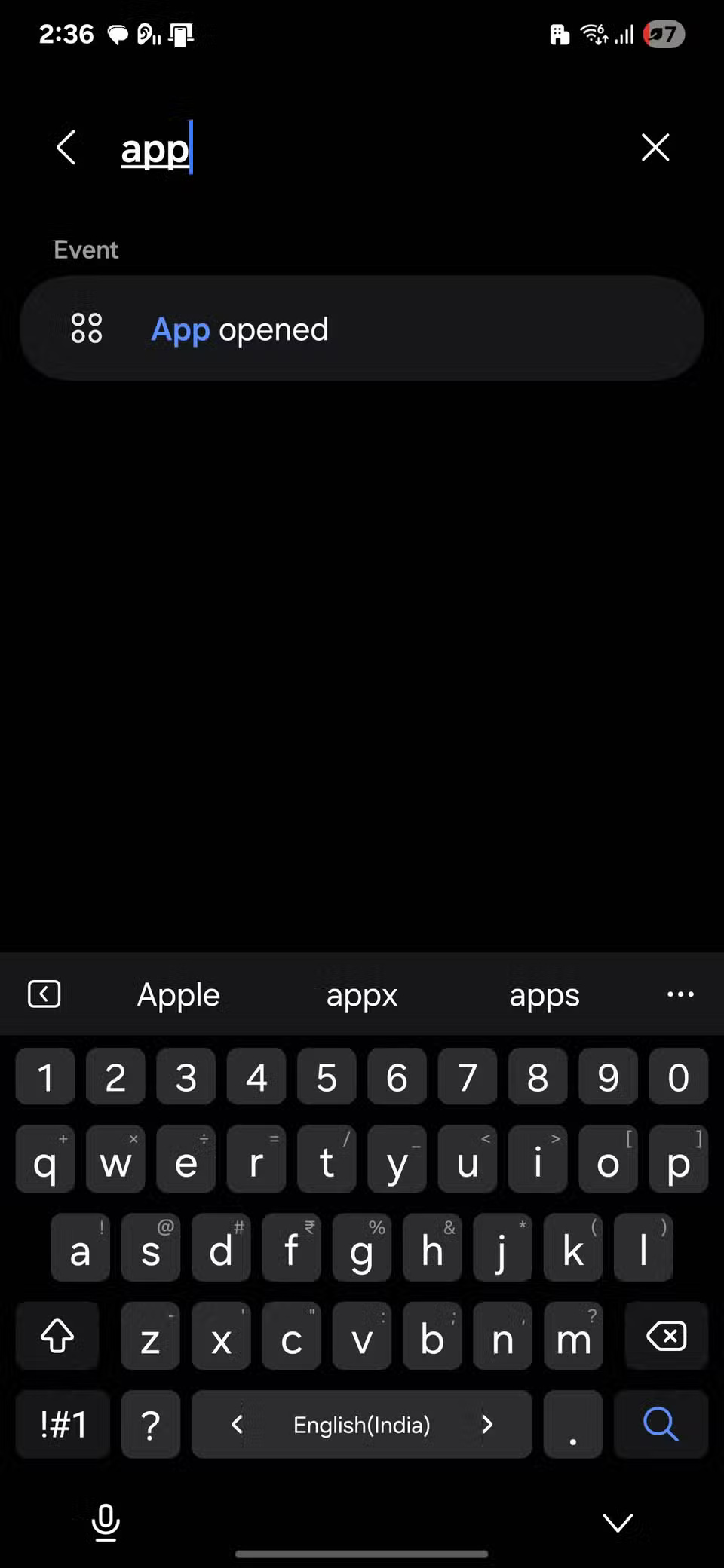
Task: Choose the appx keyboard suggestion
Action: (x=362, y=995)
